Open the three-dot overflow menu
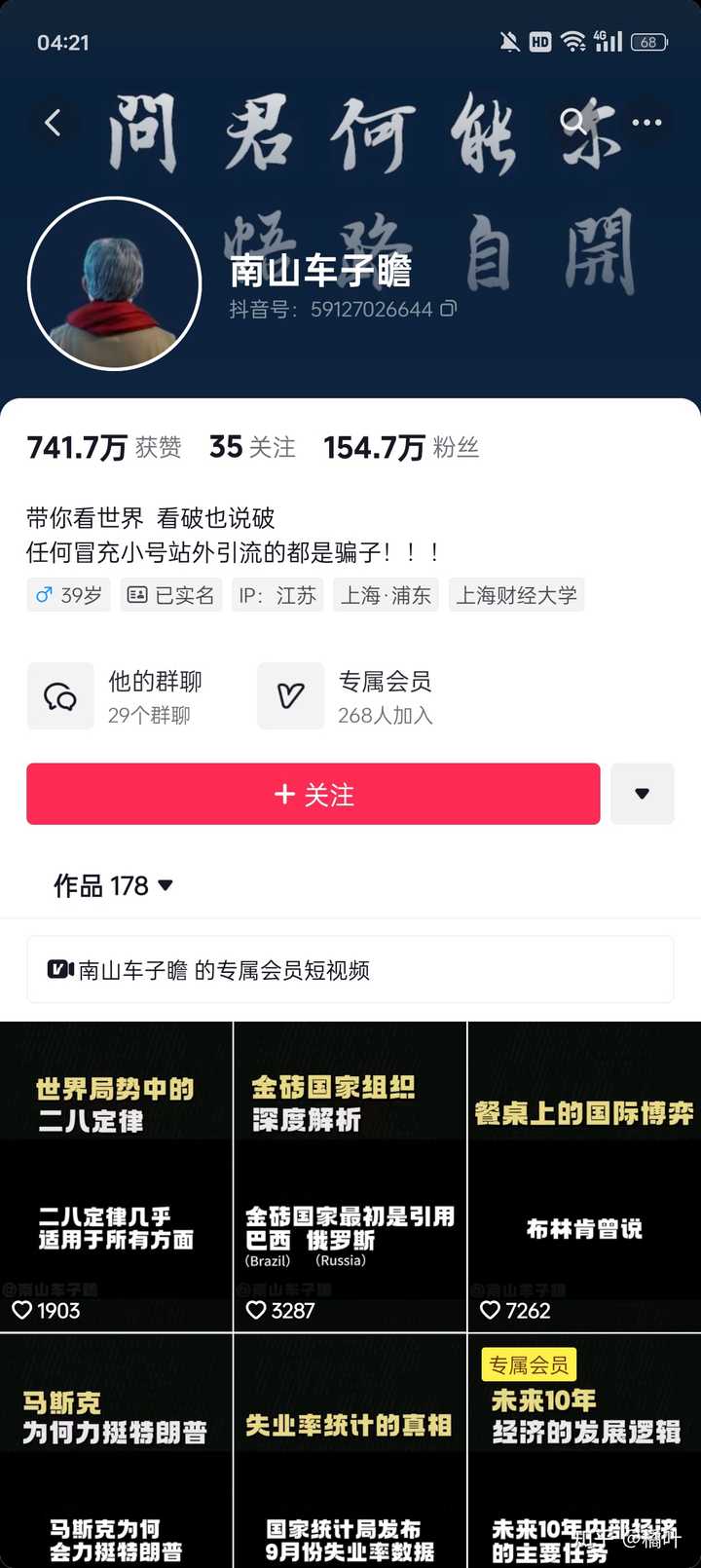This screenshot has width=701, height=1568. (646, 123)
